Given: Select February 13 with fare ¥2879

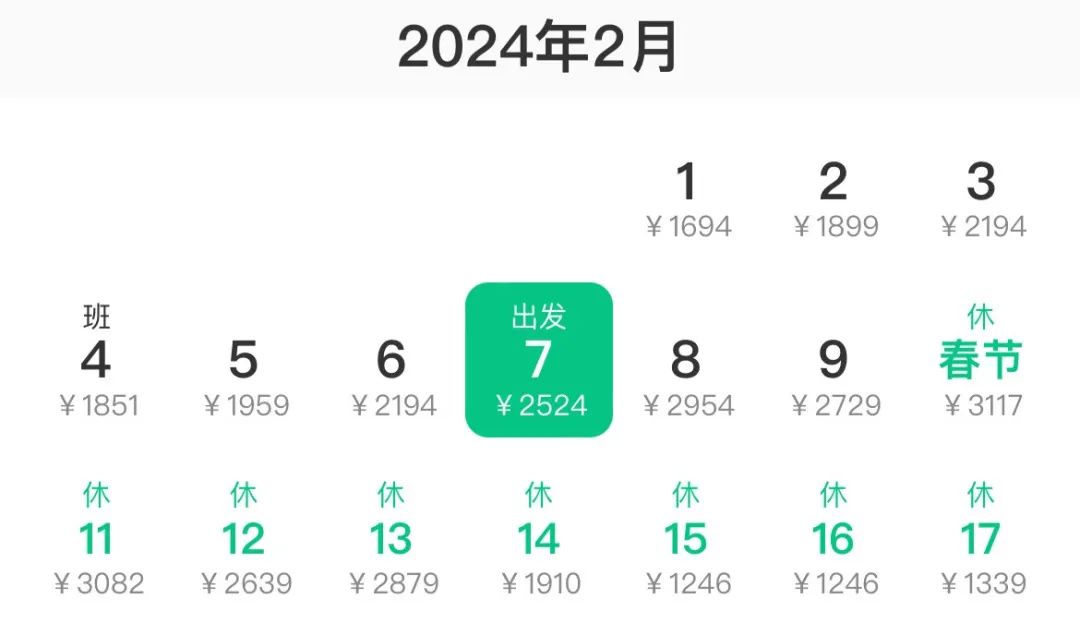Looking at the screenshot, I should 391,540.
